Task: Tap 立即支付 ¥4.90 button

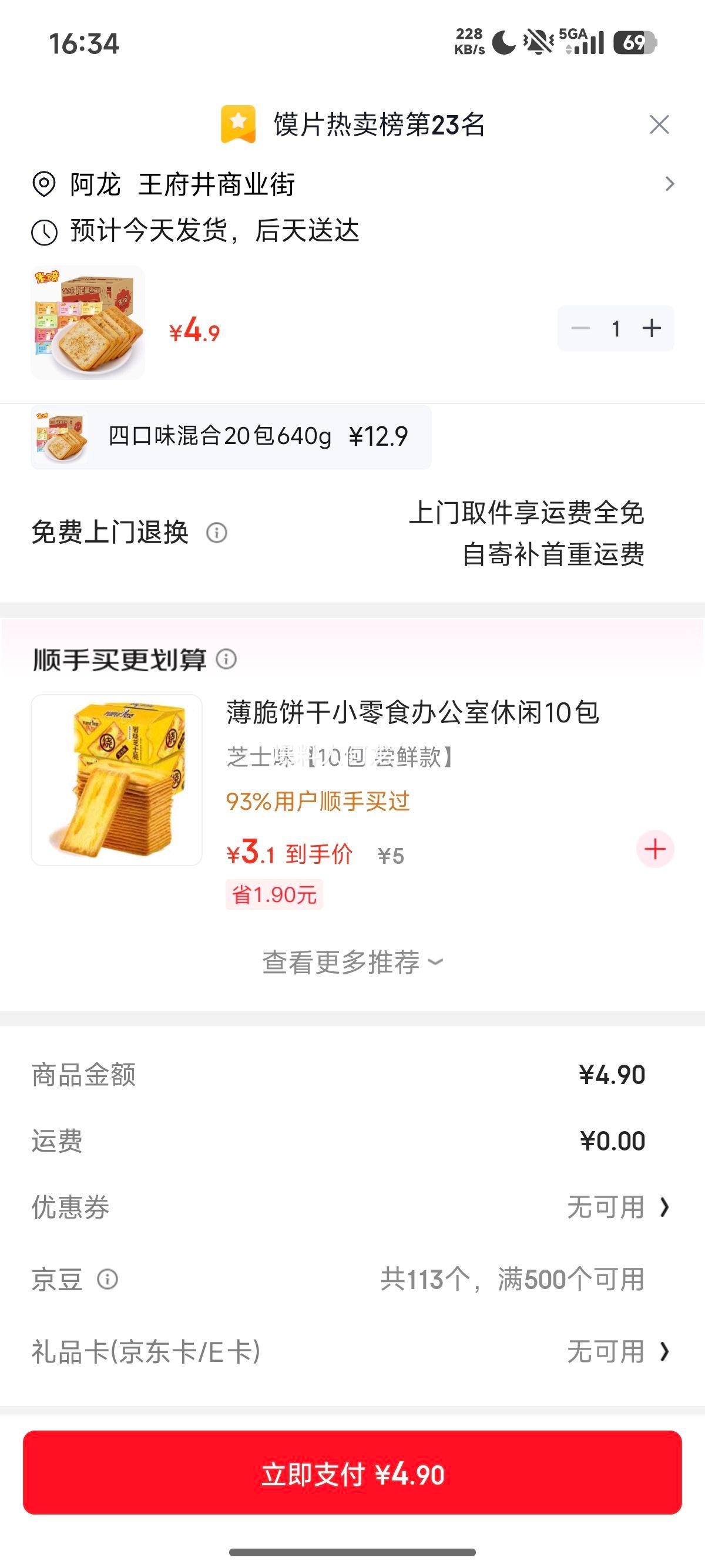Action: coord(352,1473)
